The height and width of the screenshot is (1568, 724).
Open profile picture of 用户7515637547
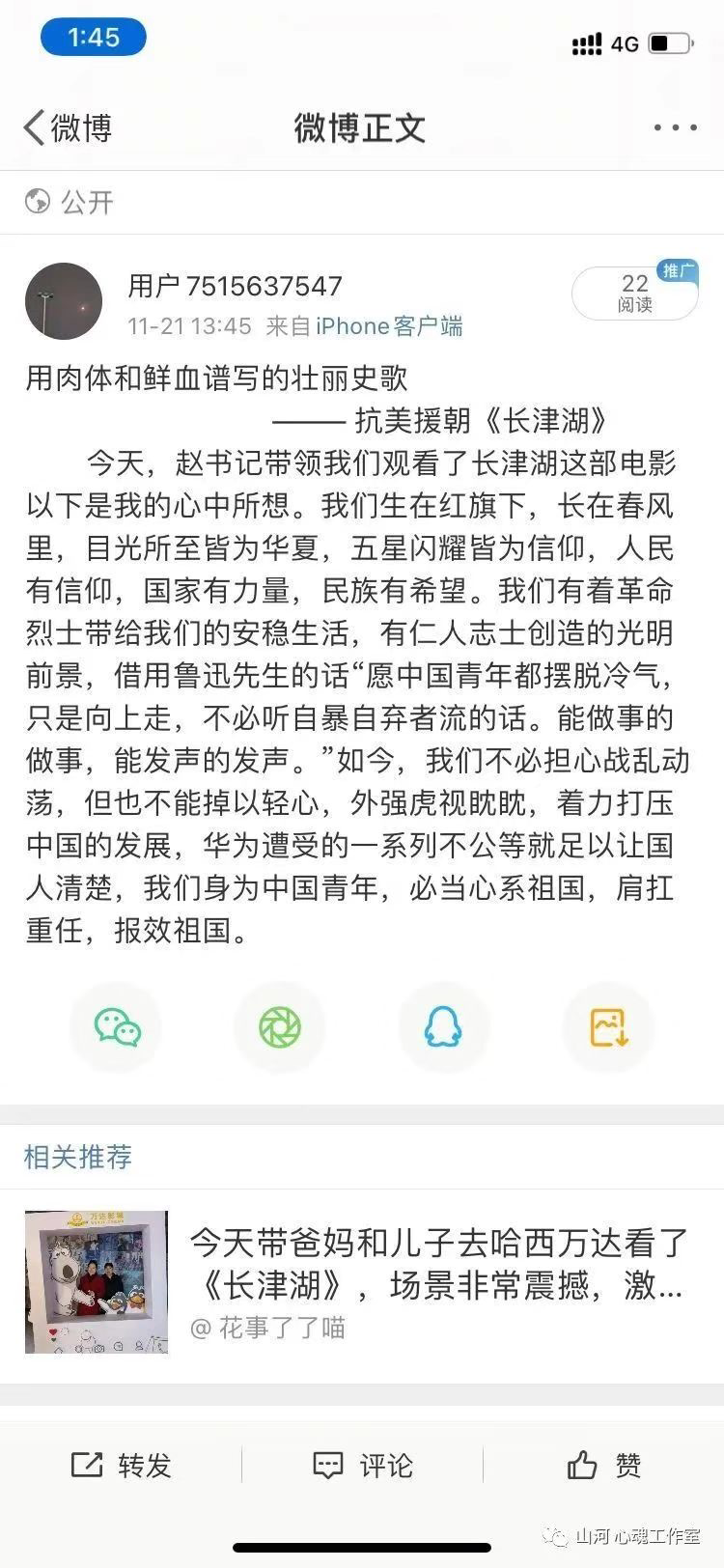64,301
